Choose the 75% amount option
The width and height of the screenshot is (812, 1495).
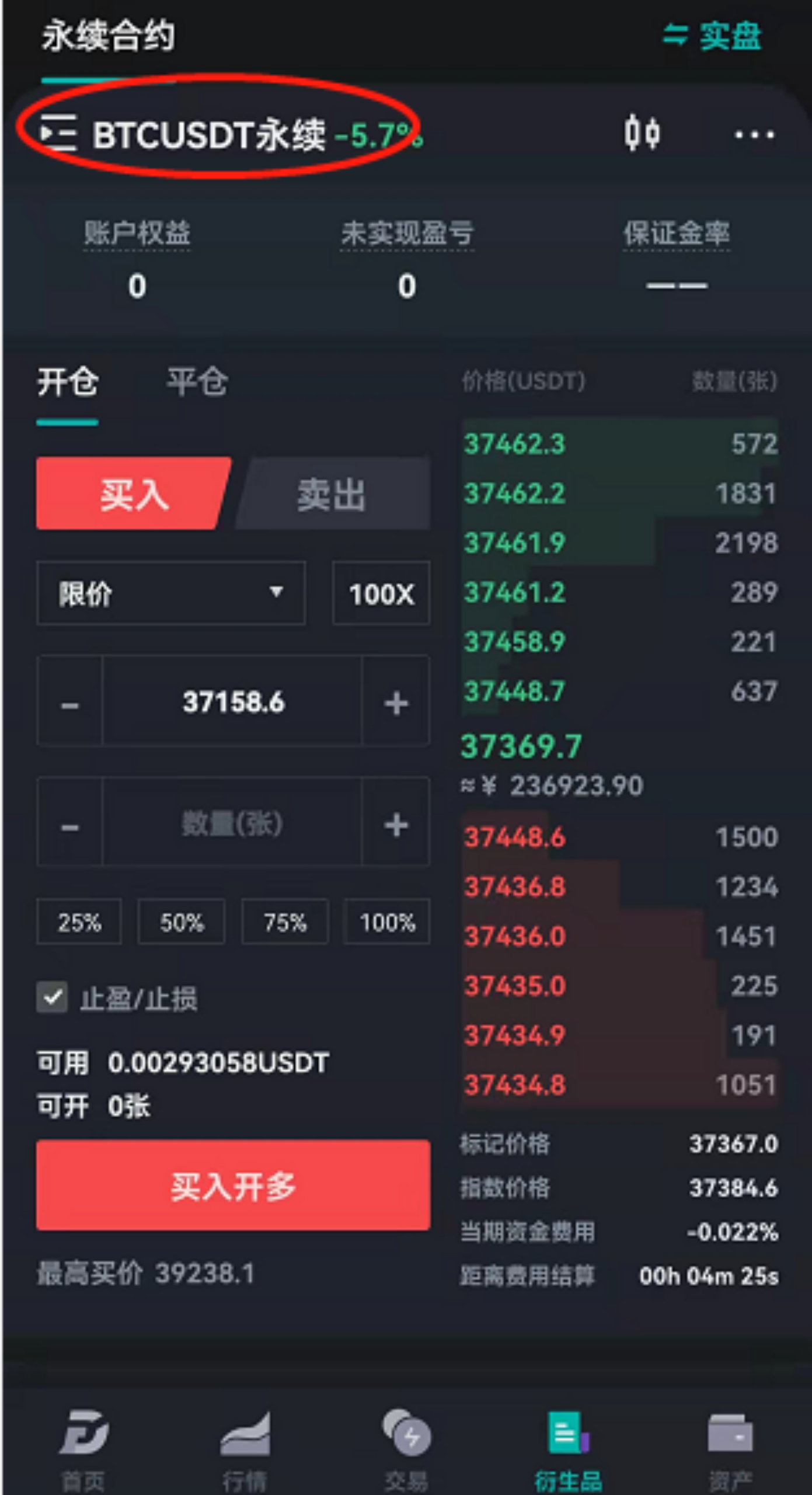(285, 922)
